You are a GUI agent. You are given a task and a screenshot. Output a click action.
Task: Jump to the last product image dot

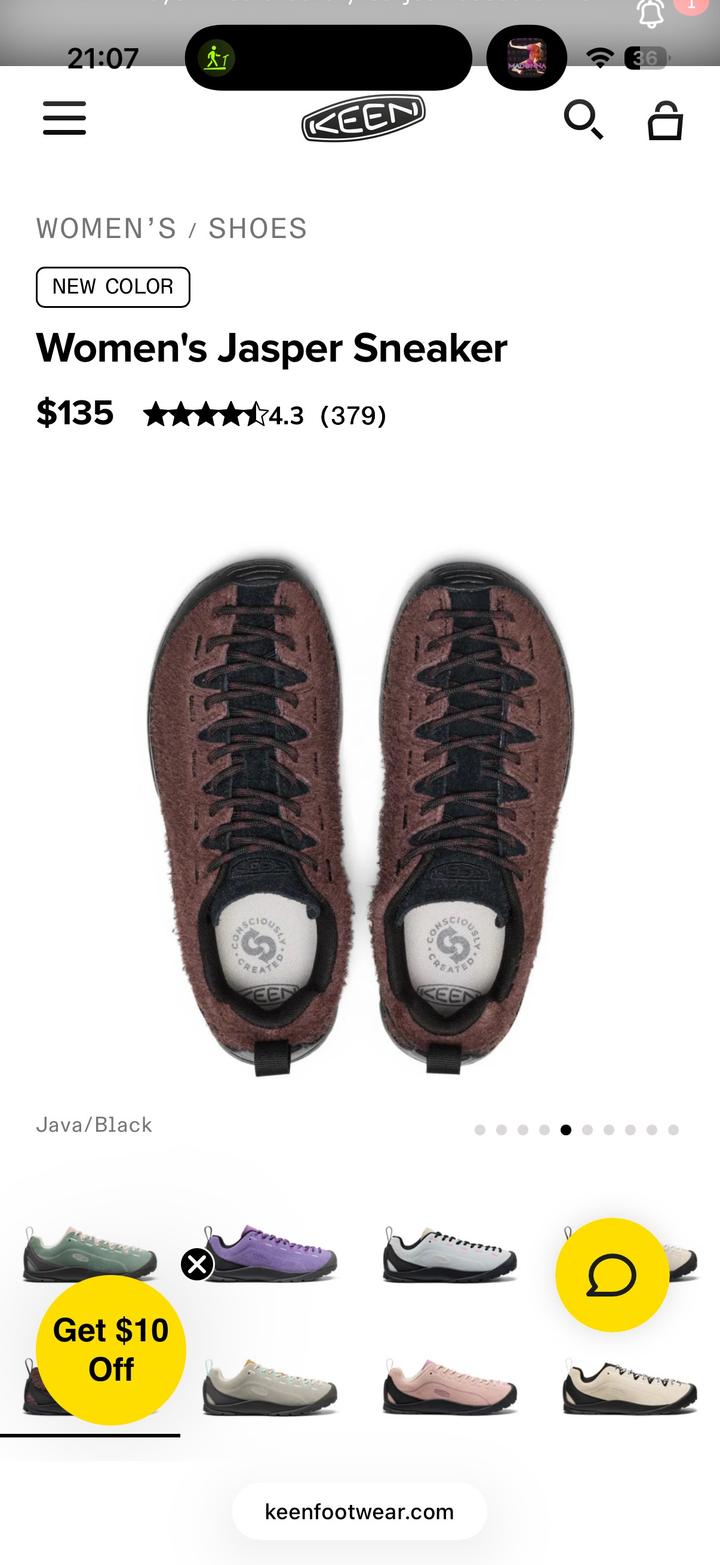coord(673,1130)
